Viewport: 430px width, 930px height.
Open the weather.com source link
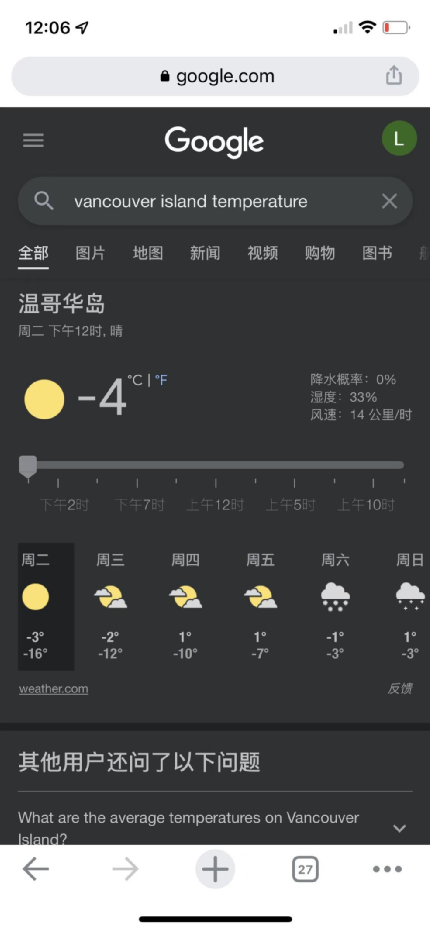point(53,689)
